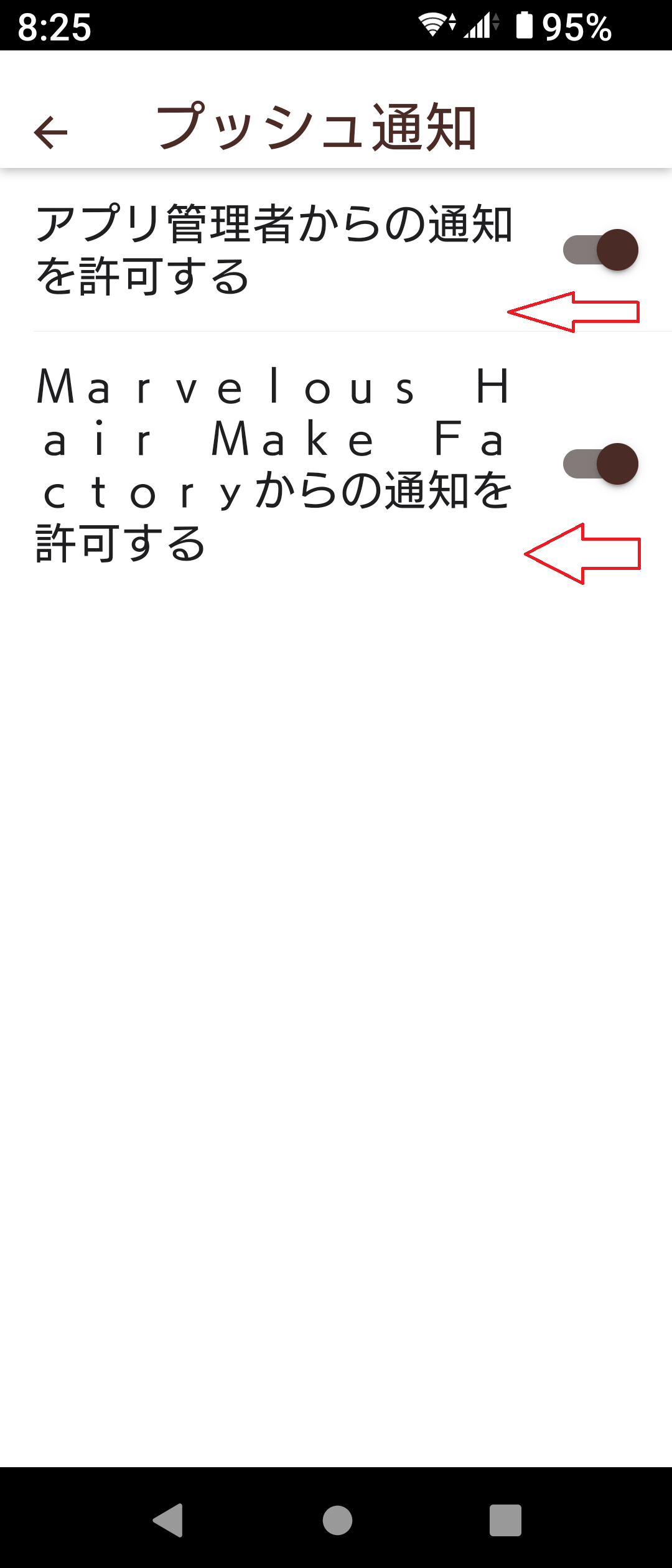
Task: Toggle notifications from the app administrator
Action: [600, 250]
